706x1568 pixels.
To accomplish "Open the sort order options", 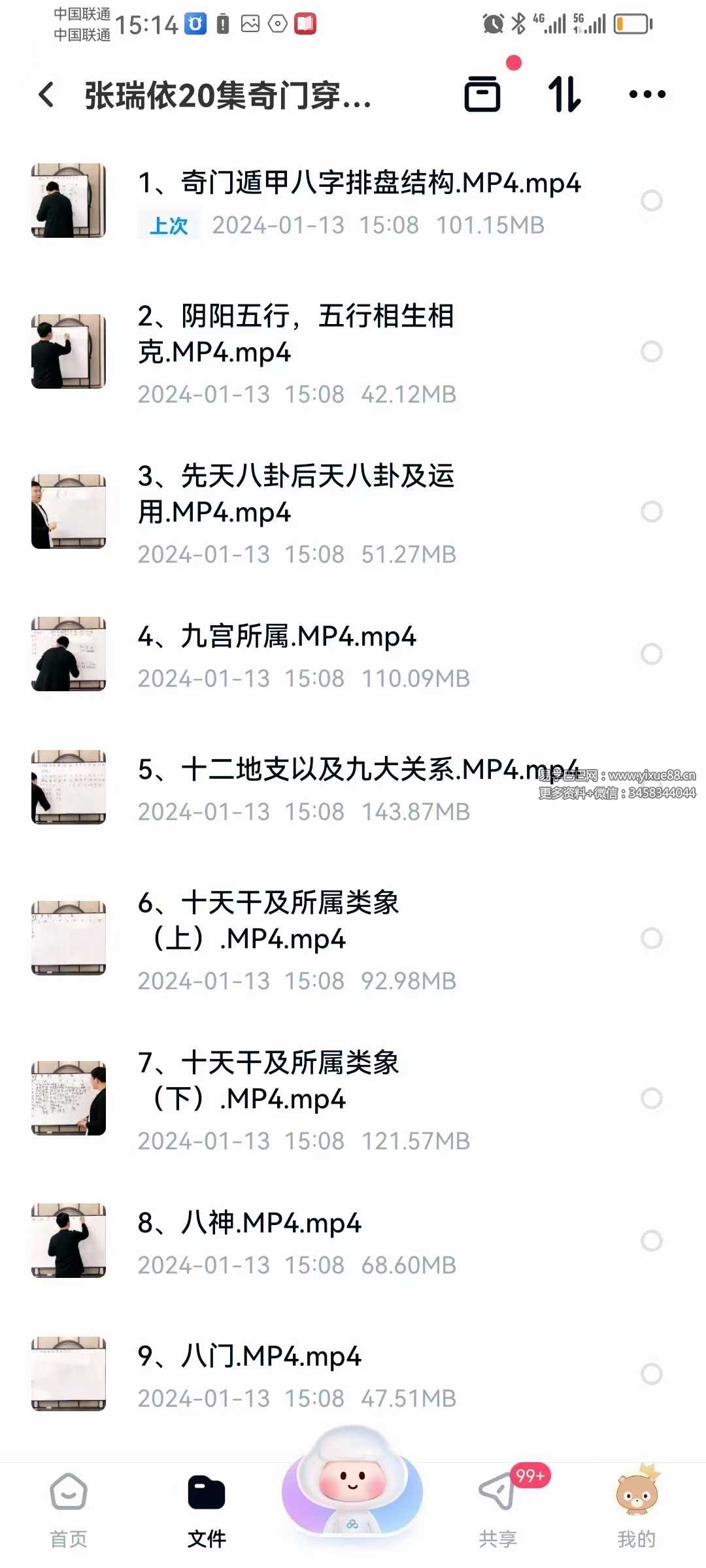I will pyautogui.click(x=564, y=94).
